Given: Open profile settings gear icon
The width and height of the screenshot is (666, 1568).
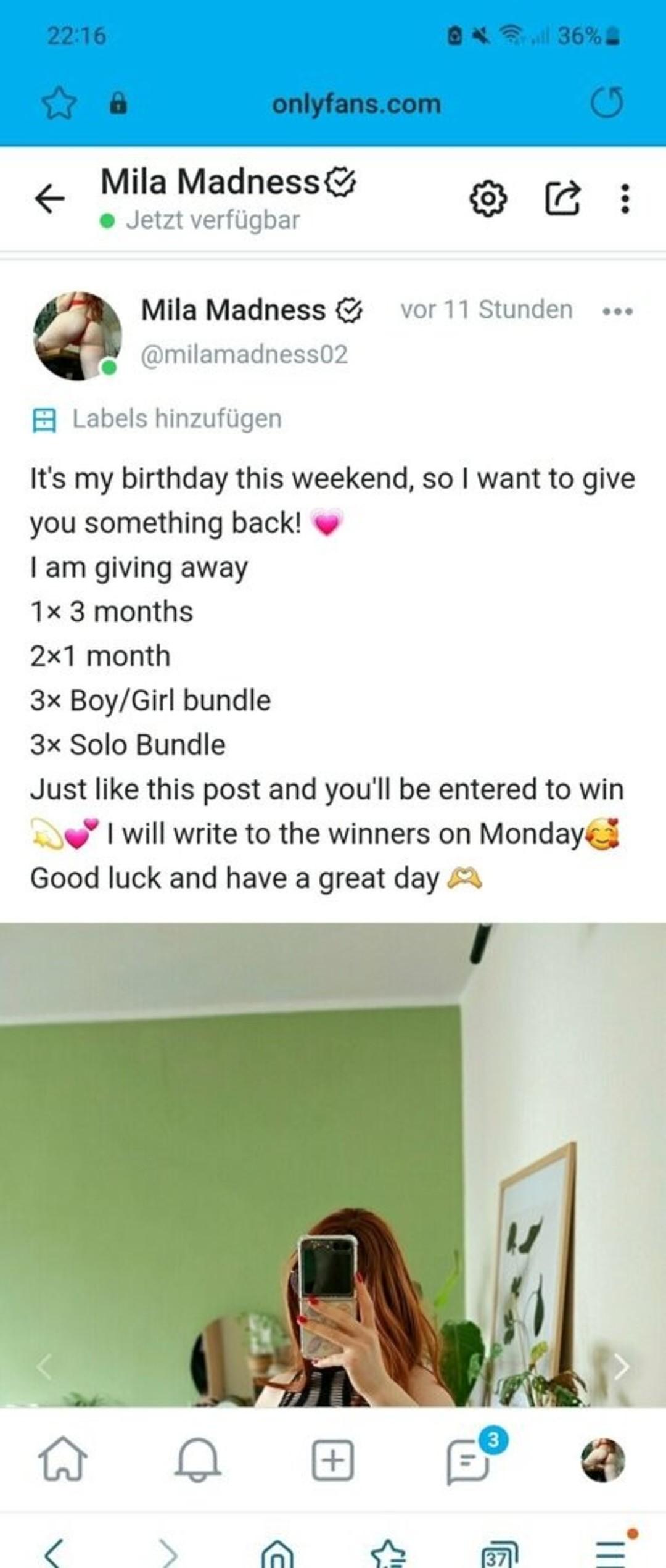Looking at the screenshot, I should pos(488,199).
